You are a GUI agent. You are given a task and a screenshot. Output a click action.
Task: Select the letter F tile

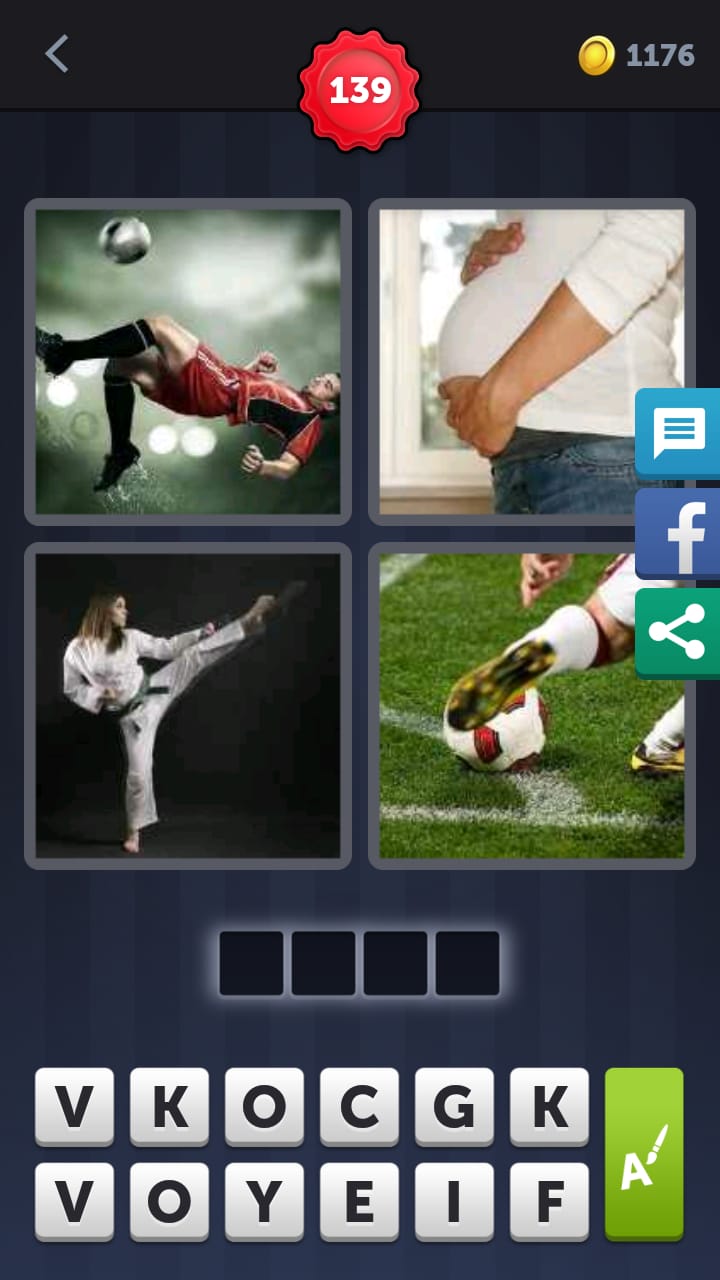click(549, 1201)
